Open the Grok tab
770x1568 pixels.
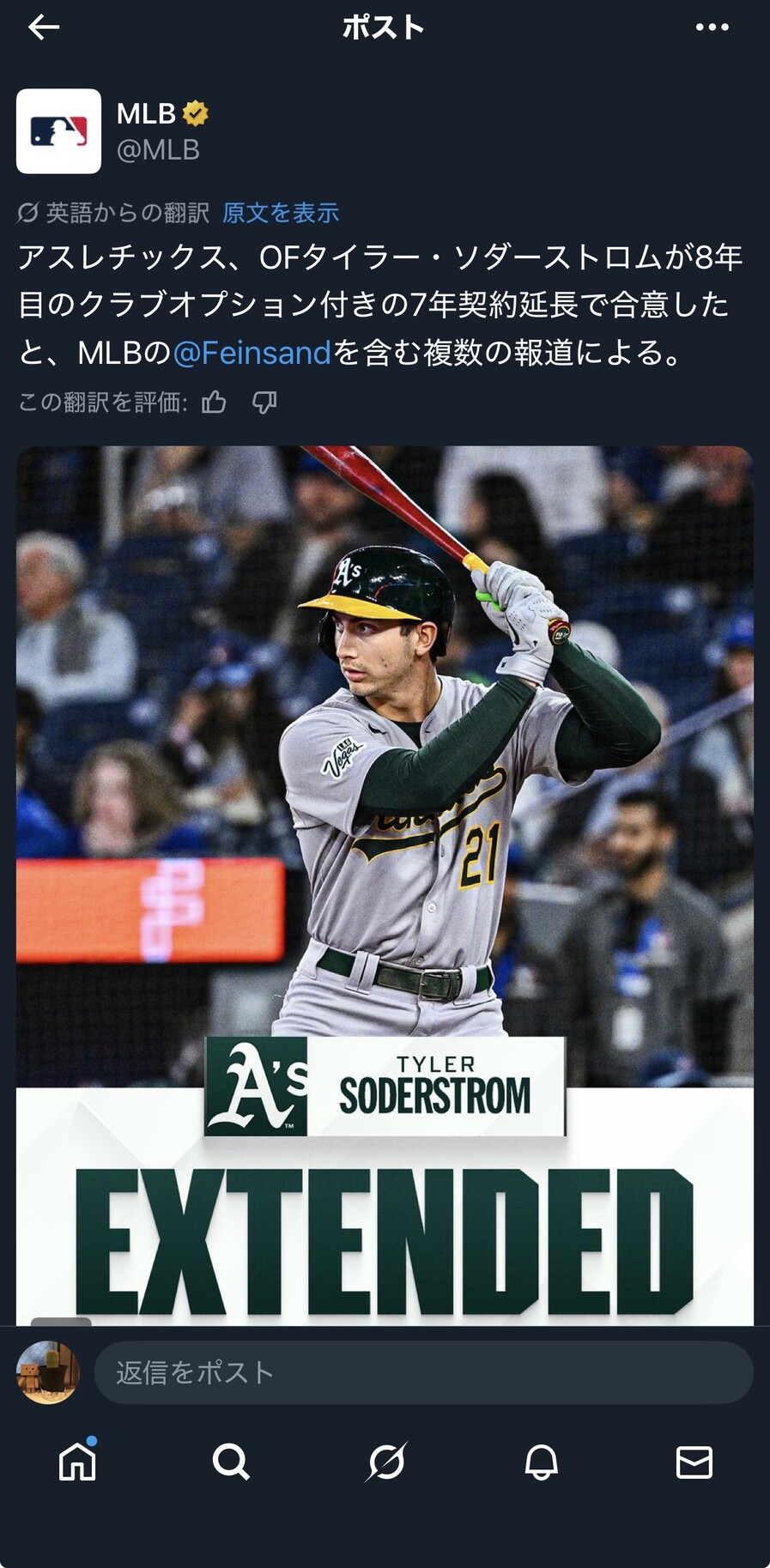coord(385,1462)
